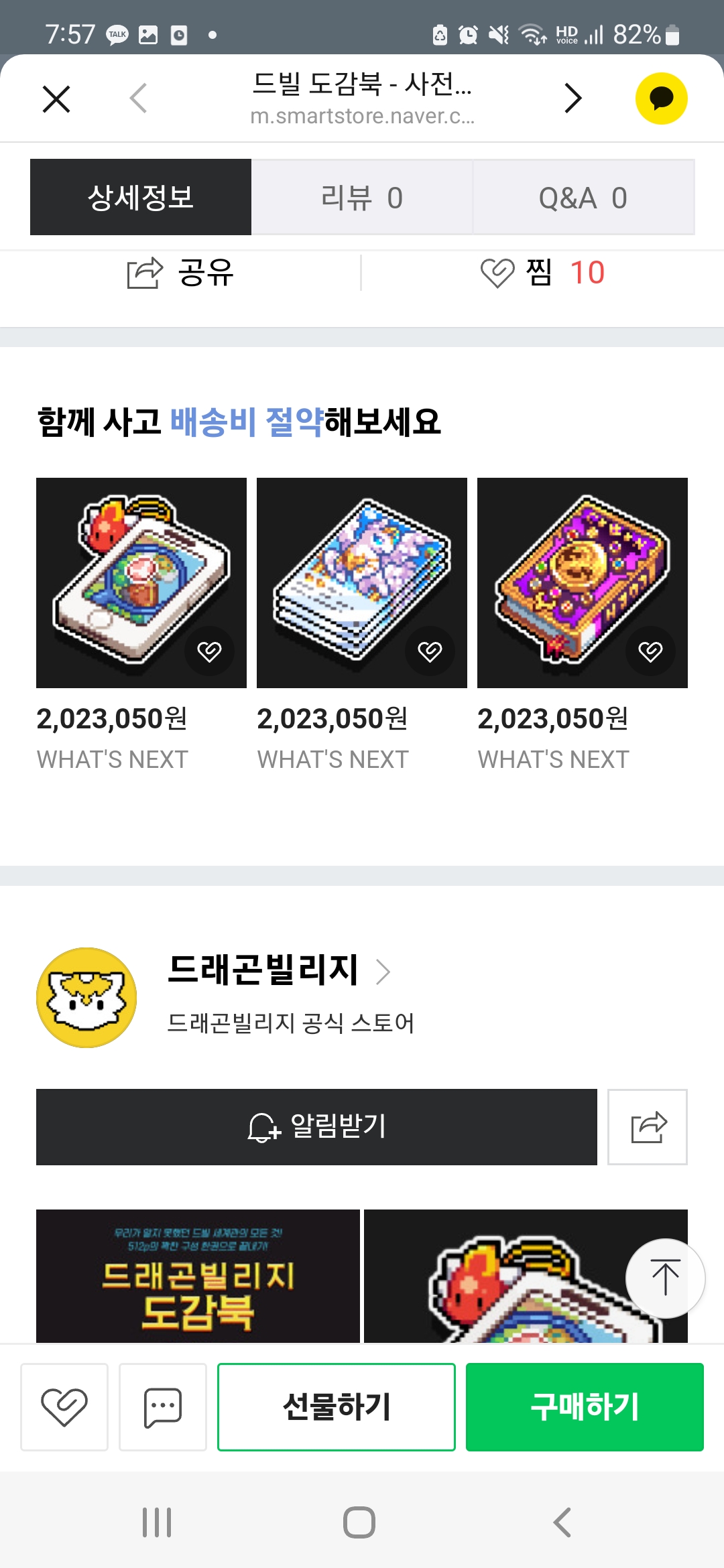This screenshot has height=1568, width=724.
Task: Go back to previous web page
Action: tap(138, 99)
